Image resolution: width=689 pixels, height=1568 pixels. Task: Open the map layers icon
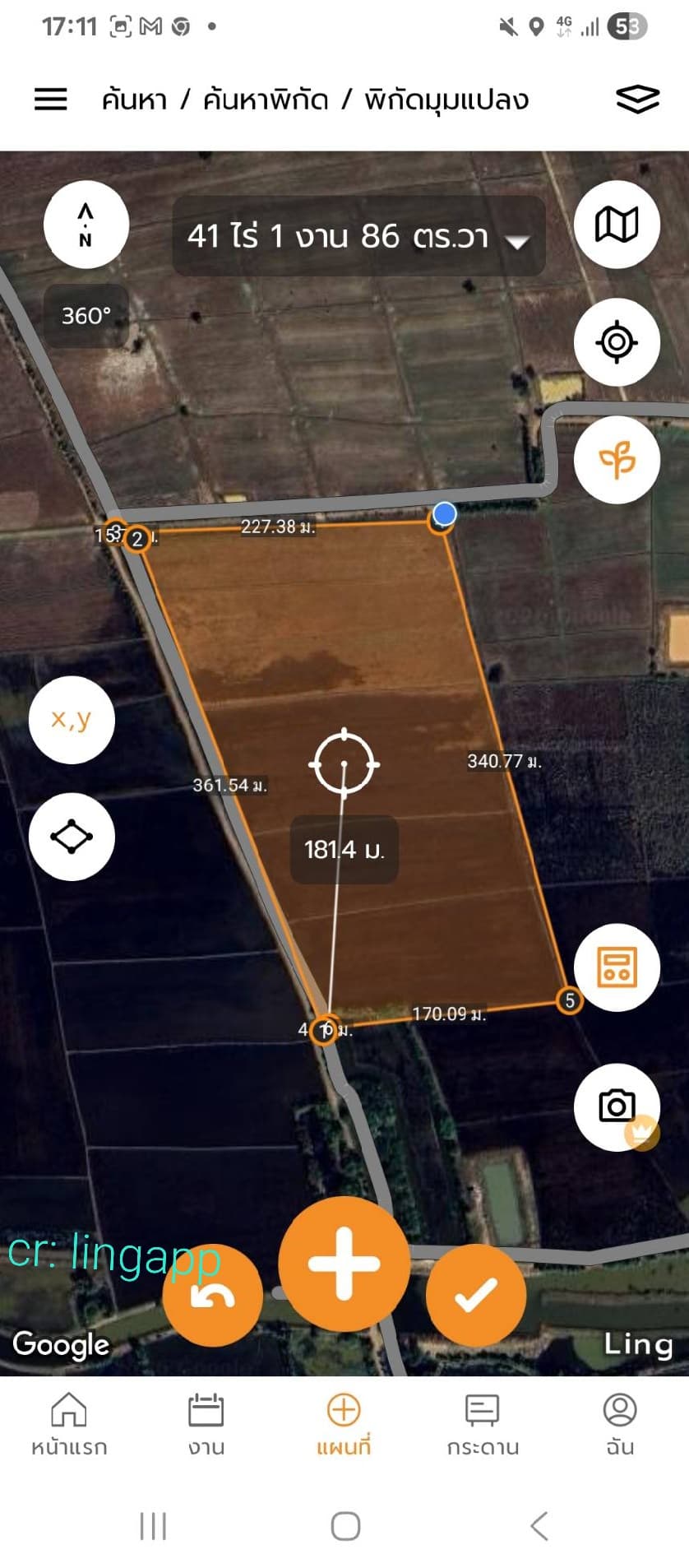[x=637, y=100]
